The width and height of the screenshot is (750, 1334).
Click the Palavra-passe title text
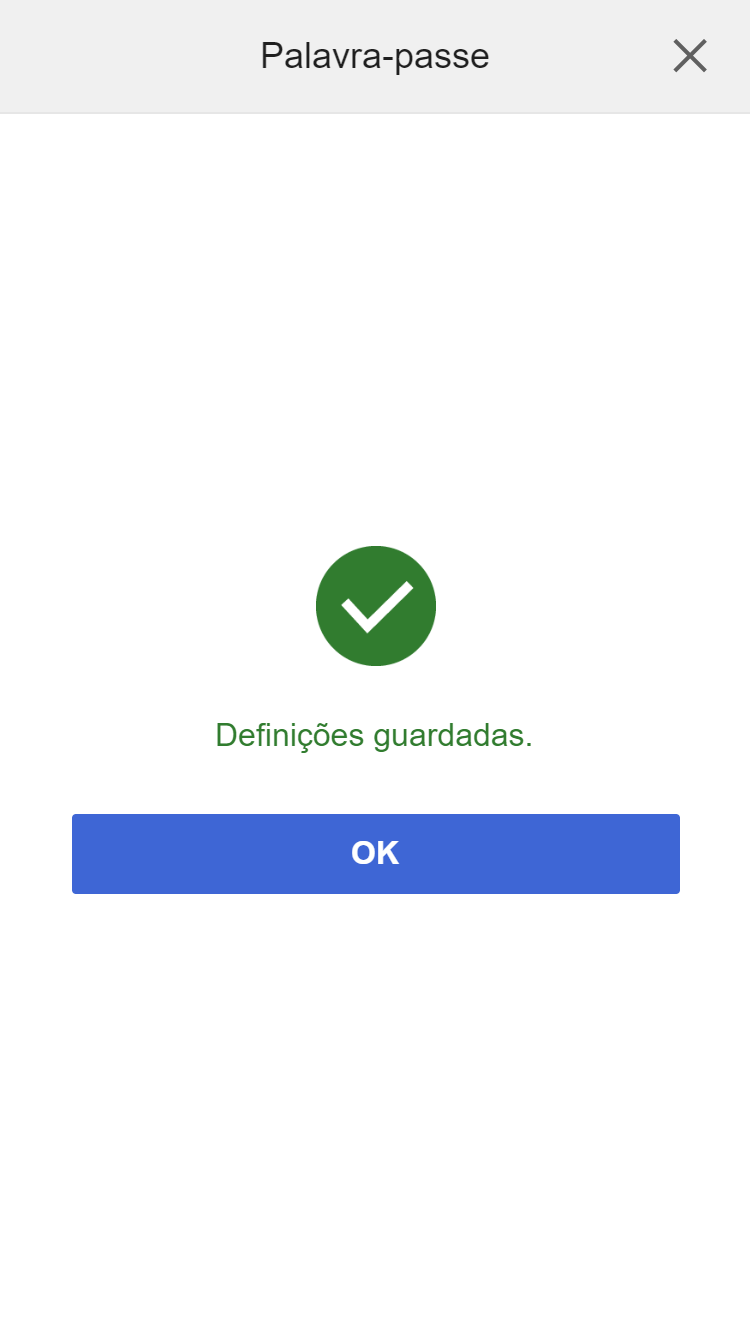375,56
